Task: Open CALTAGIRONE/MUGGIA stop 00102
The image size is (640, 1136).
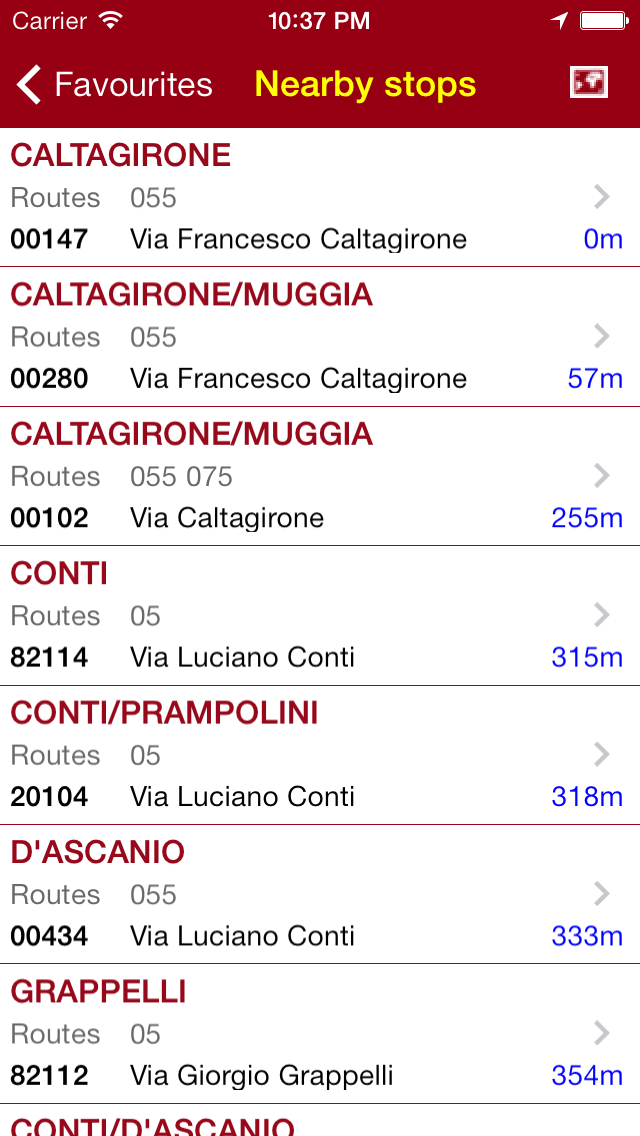Action: click(320, 476)
